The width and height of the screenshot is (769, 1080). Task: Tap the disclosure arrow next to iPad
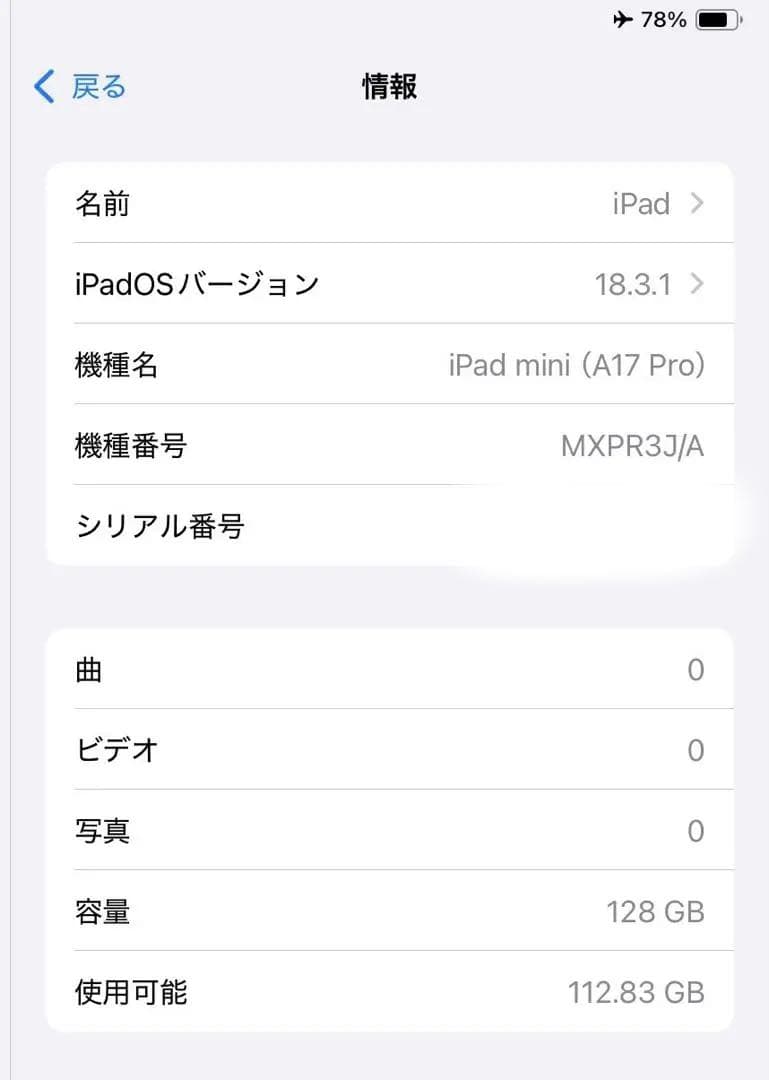tap(697, 203)
